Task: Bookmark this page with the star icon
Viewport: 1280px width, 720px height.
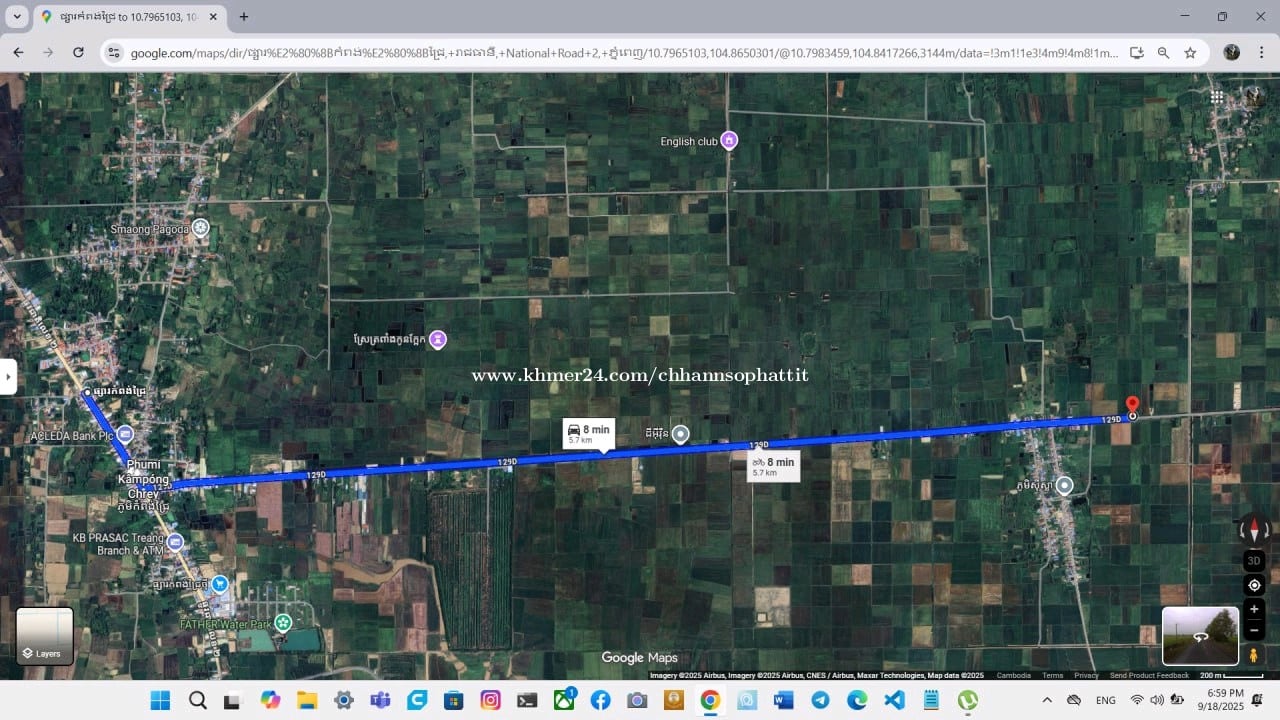Action: click(1190, 52)
